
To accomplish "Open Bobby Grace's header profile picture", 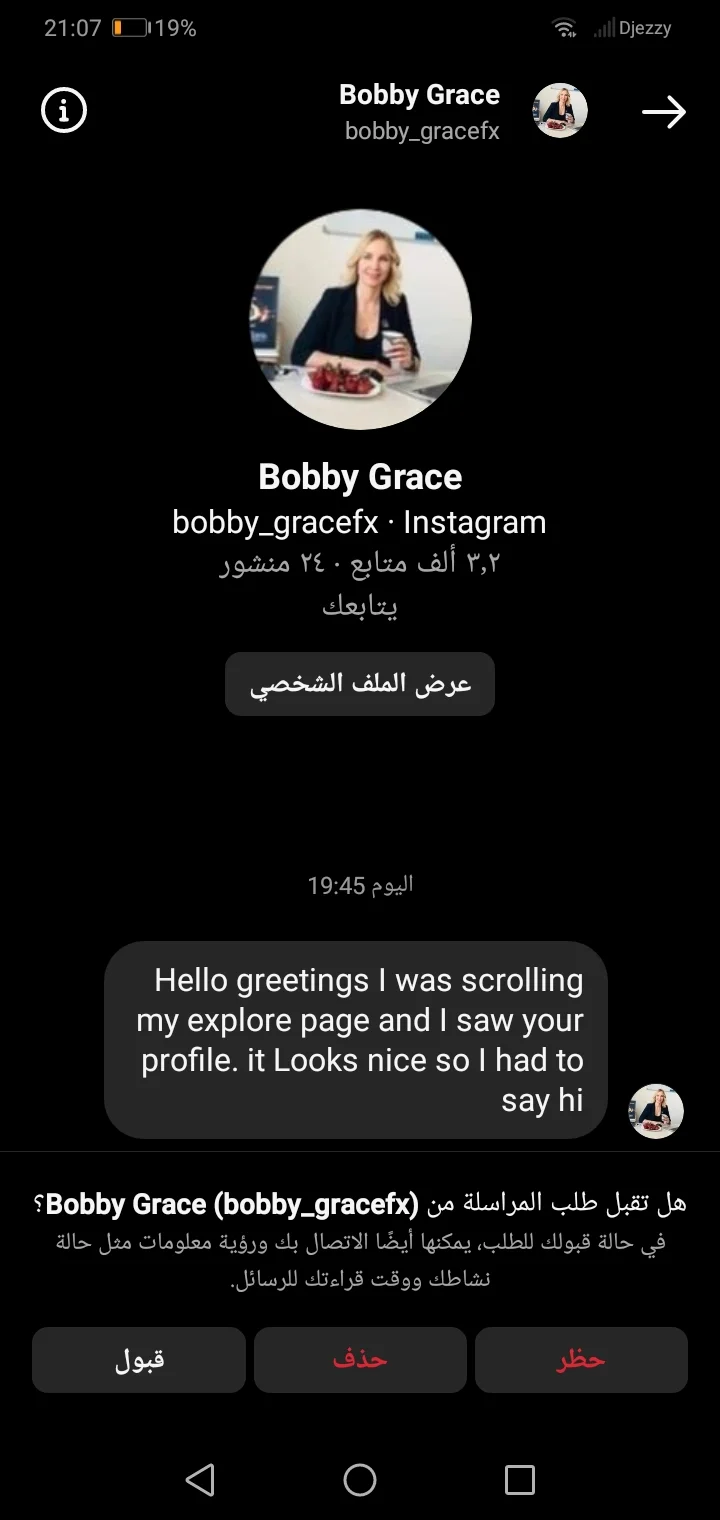I will (x=560, y=111).
